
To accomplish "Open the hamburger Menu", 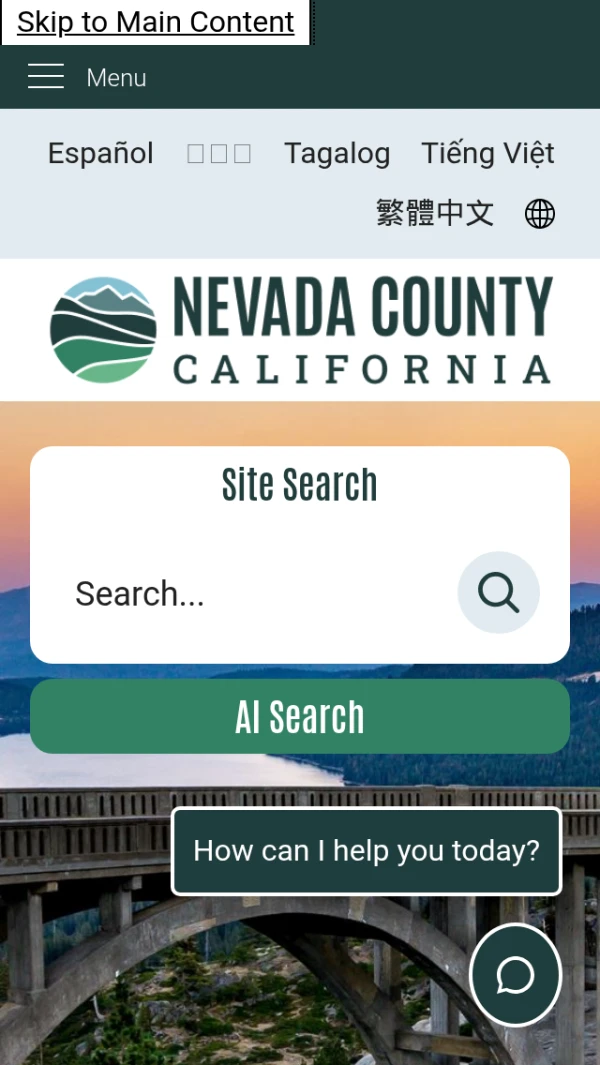I will (x=86, y=77).
